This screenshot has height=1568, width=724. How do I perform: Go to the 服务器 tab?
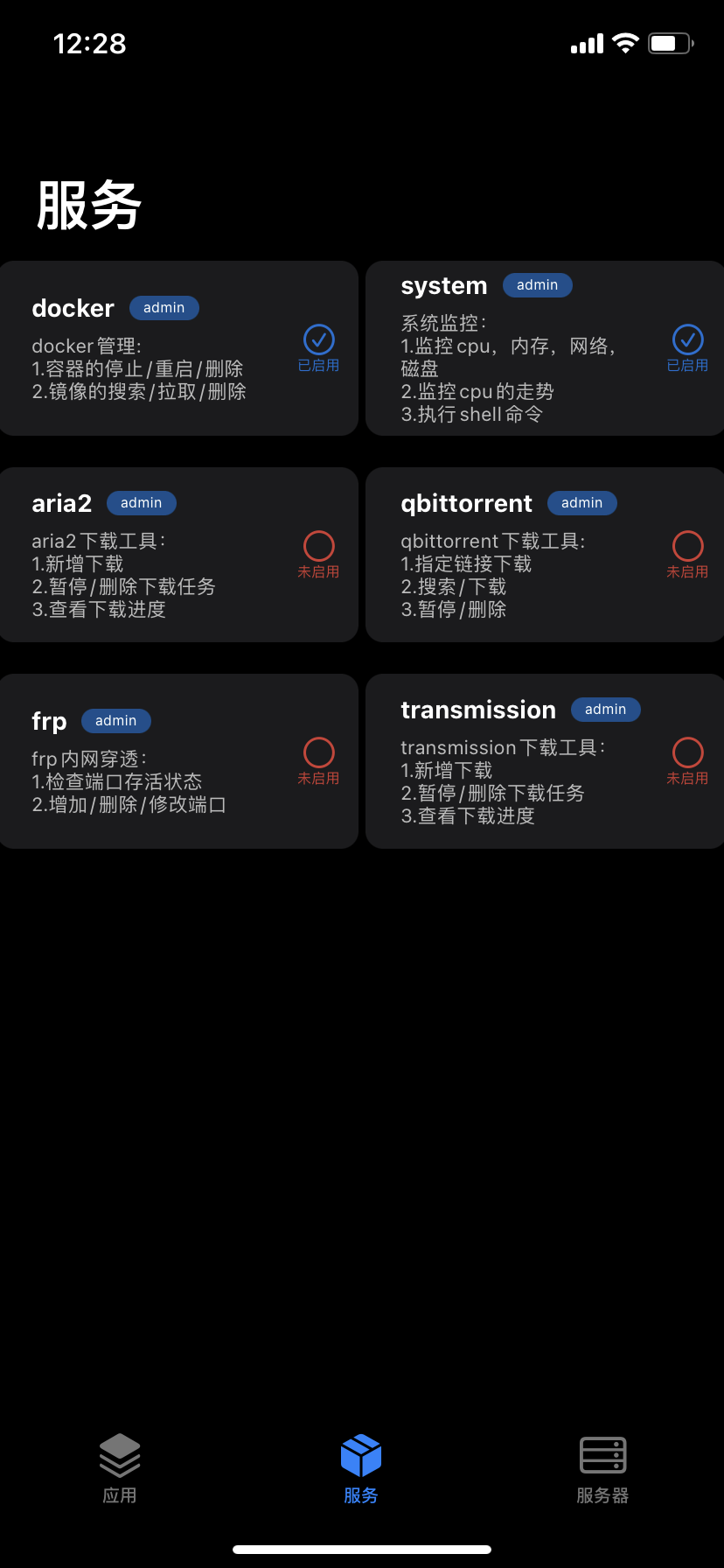coord(602,1470)
